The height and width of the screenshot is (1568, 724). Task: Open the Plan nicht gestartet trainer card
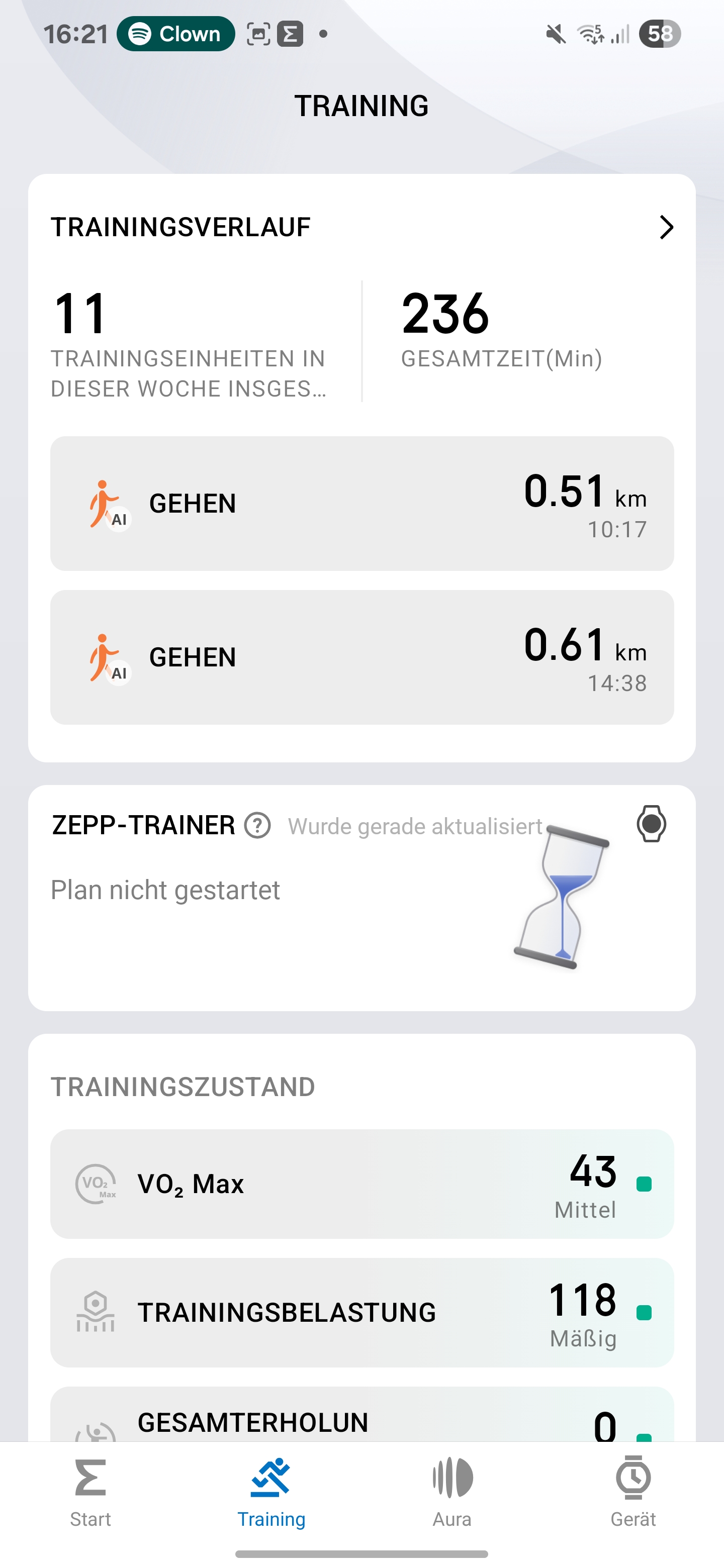coord(274,913)
